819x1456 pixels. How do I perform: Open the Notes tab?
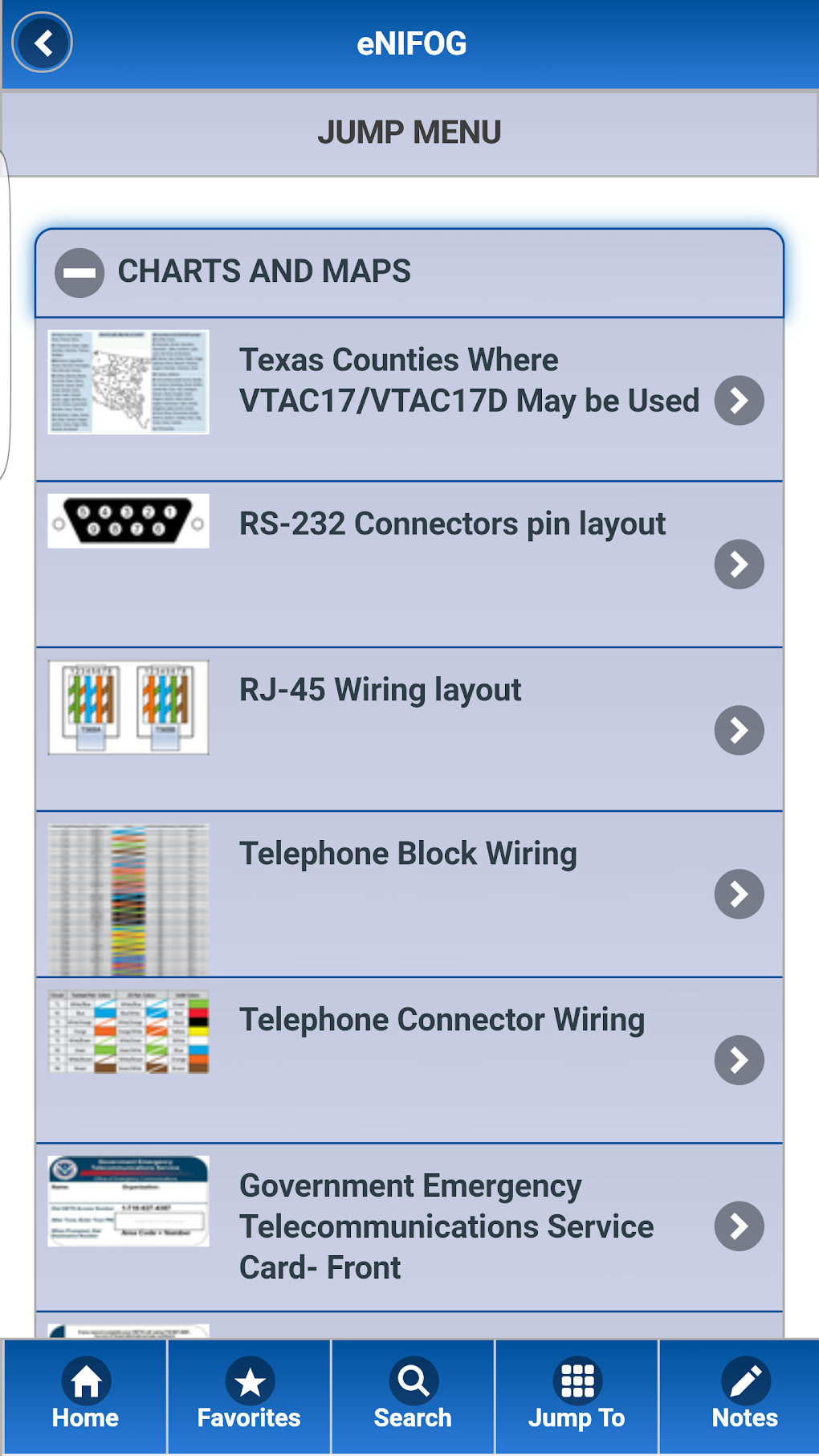click(744, 1396)
